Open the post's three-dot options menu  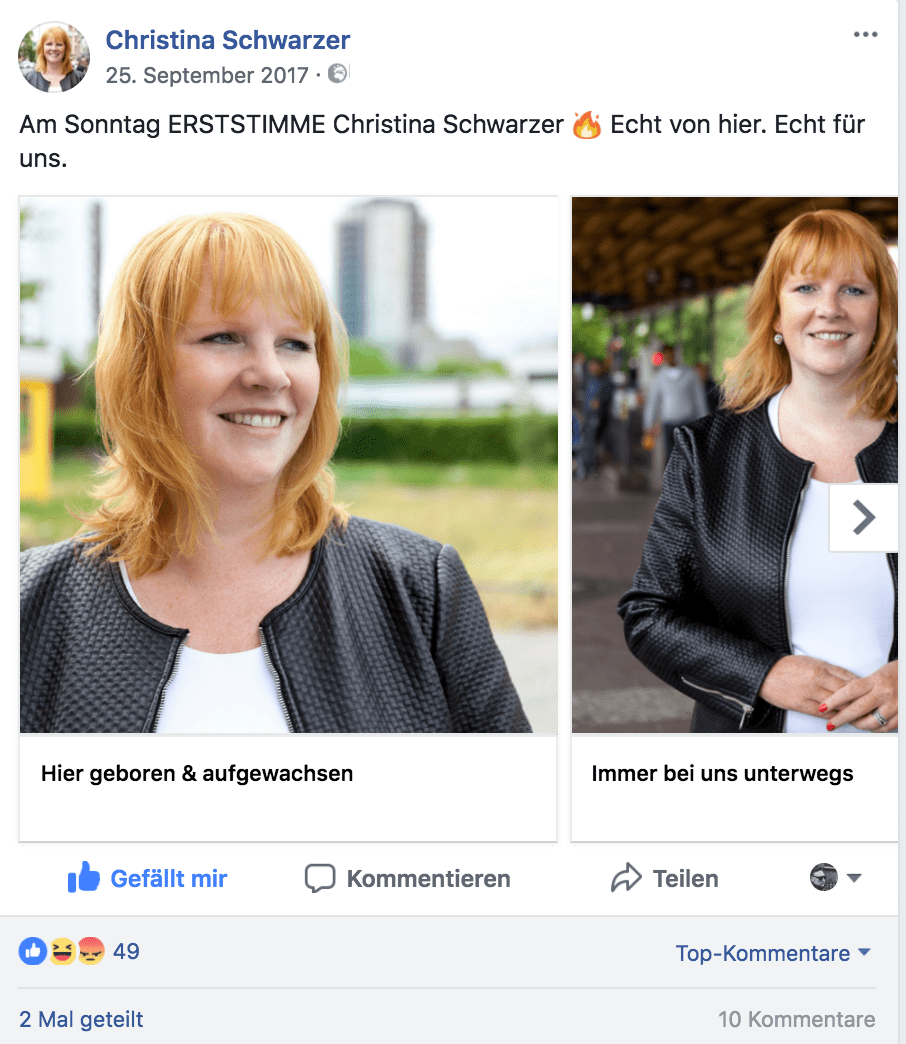click(865, 35)
